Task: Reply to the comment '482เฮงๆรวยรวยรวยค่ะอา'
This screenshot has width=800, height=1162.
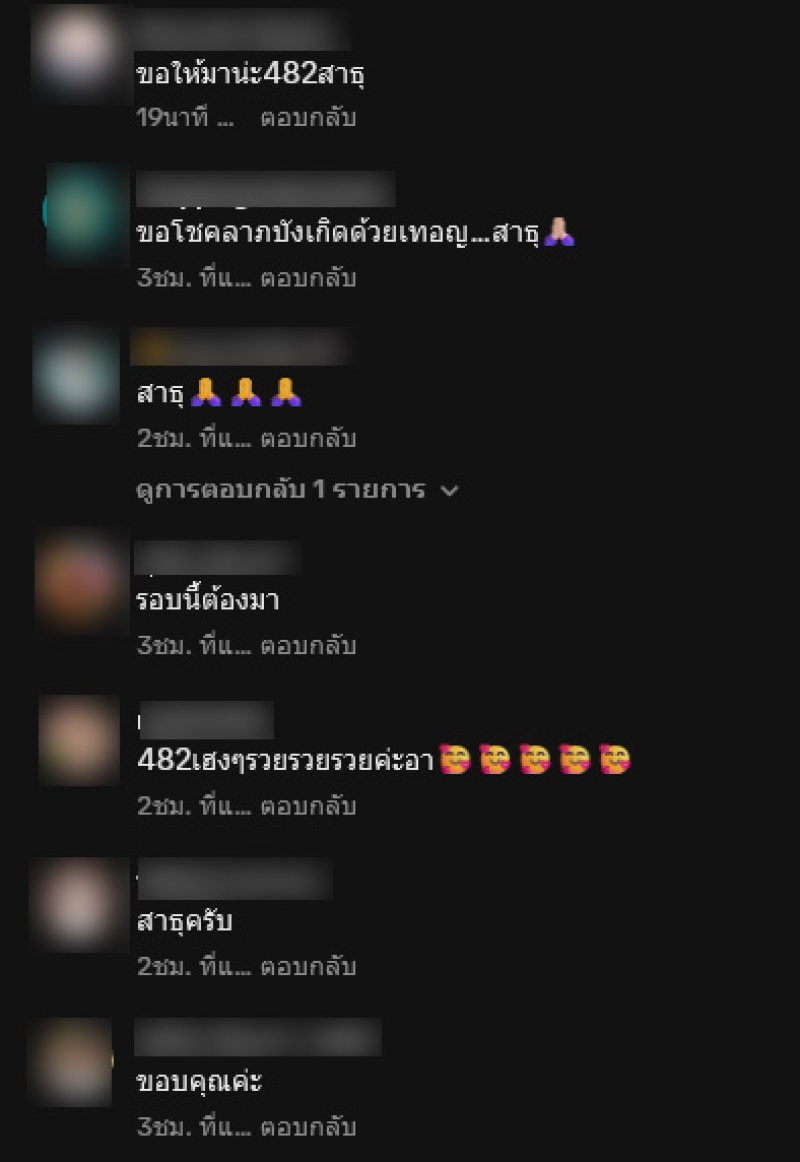Action: pos(308,806)
